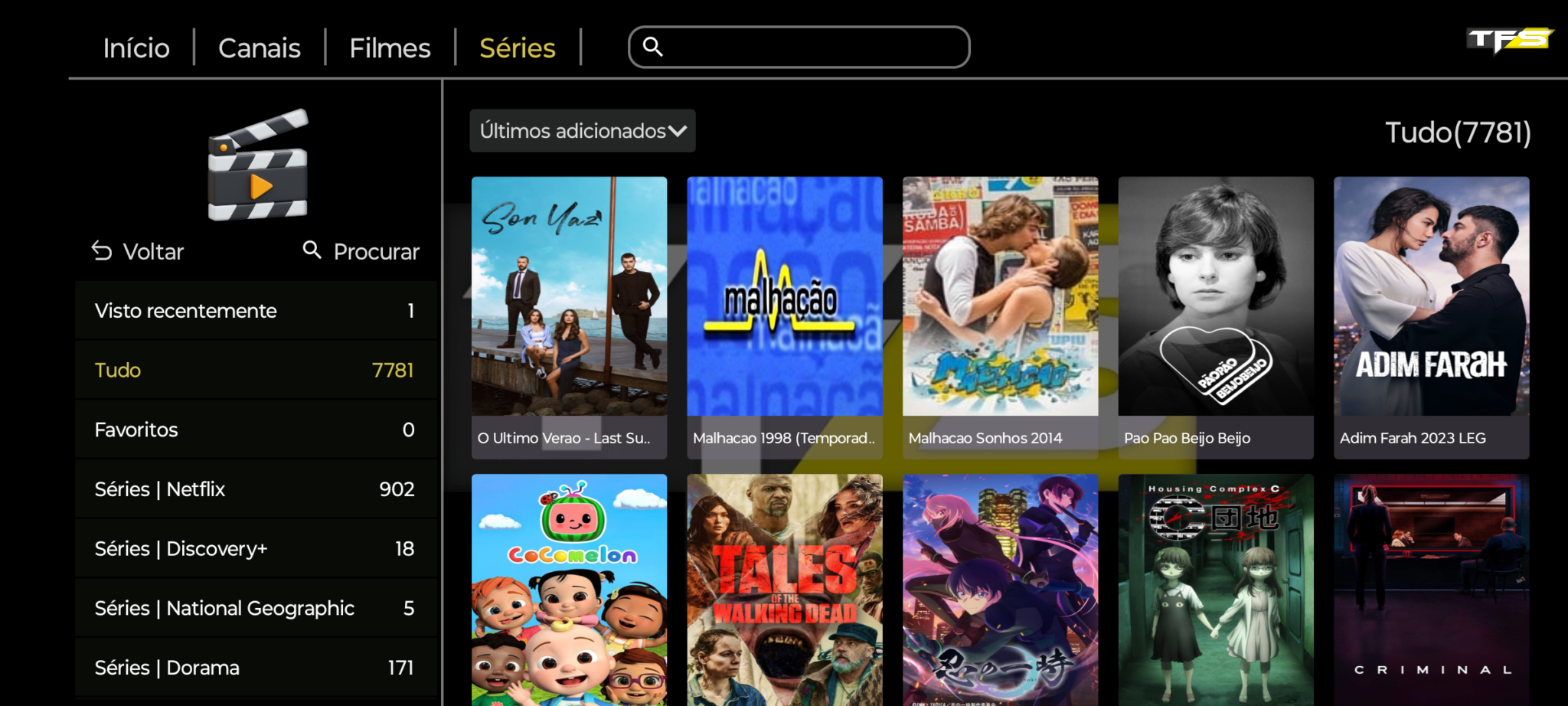Select the Malhacao Sonhos 2014 card
1568x706 pixels.
point(1000,317)
